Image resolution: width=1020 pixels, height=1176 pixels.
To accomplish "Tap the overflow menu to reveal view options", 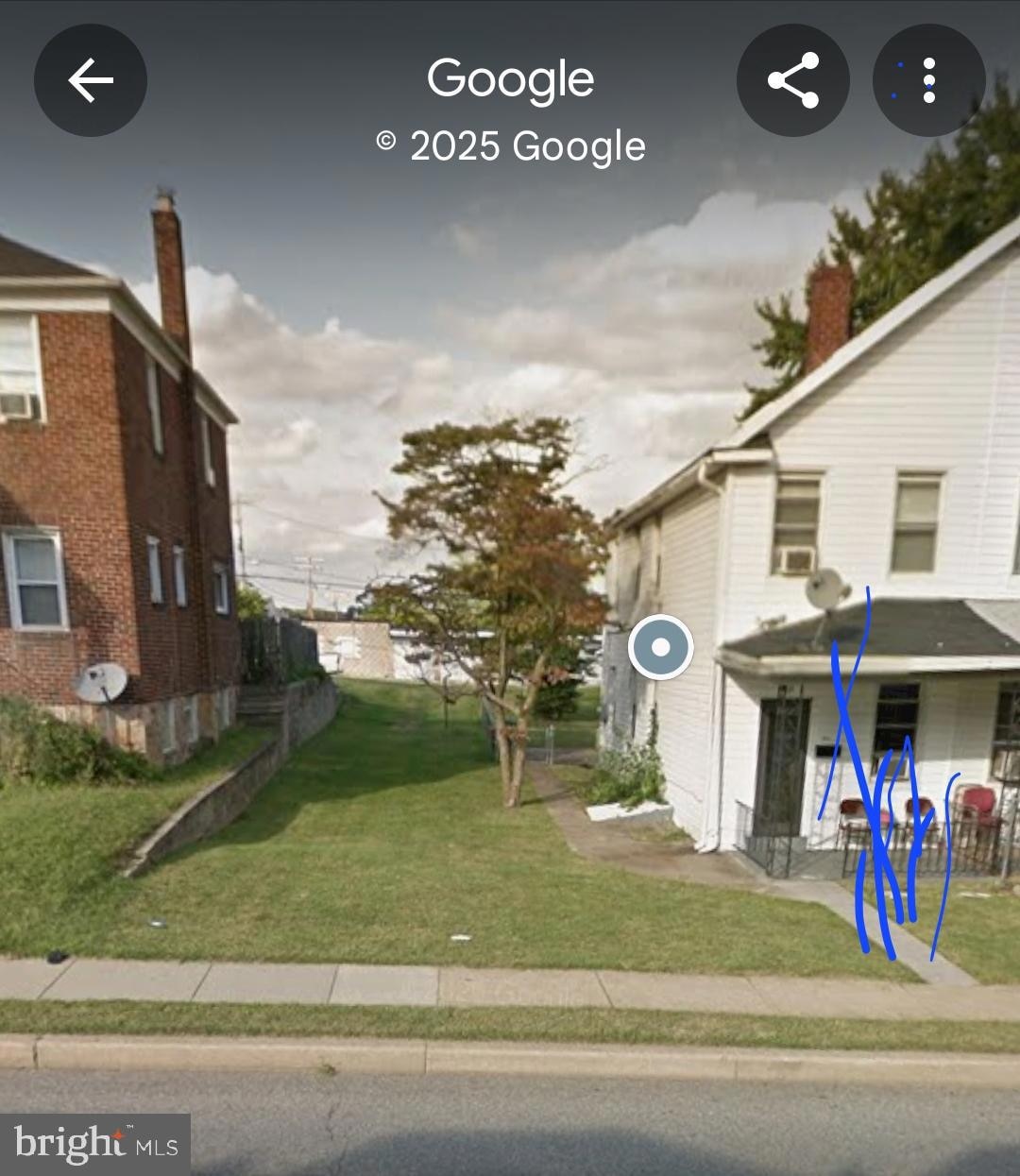I will pyautogui.click(x=928, y=80).
